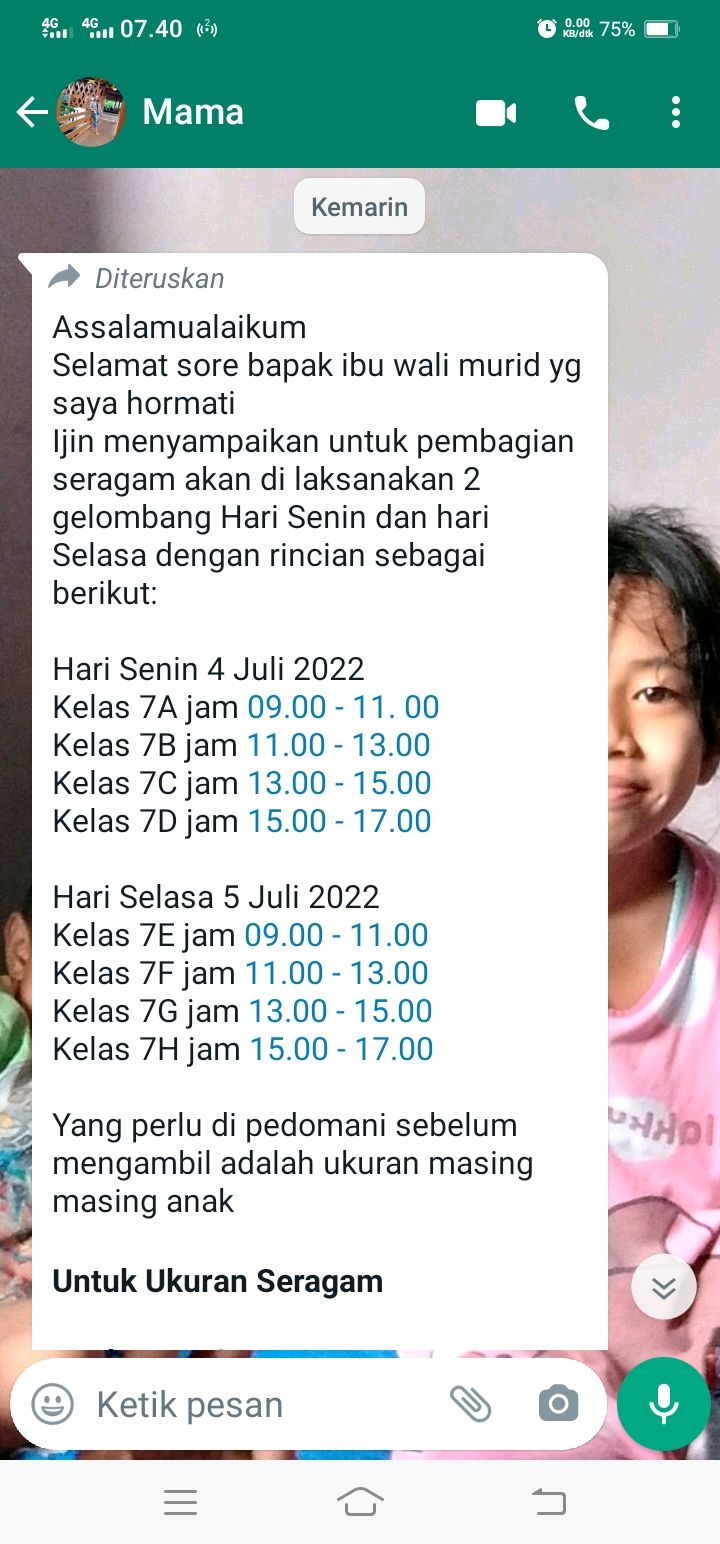Viewport: 720px width, 1544px height.
Task: Tap the time link 13.00 - 15.00 for Kelas 7C
Action: pos(339,783)
